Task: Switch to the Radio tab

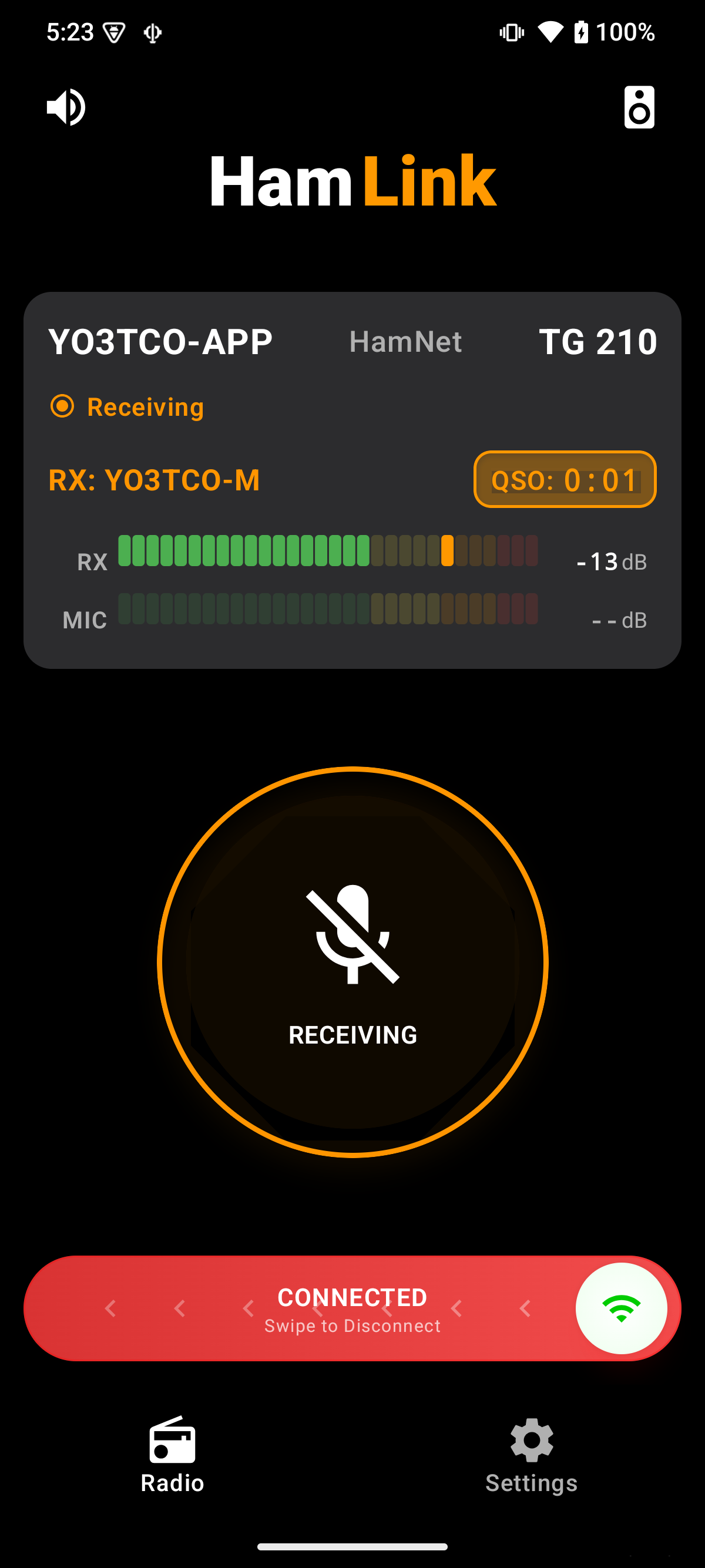Action: click(x=172, y=1455)
